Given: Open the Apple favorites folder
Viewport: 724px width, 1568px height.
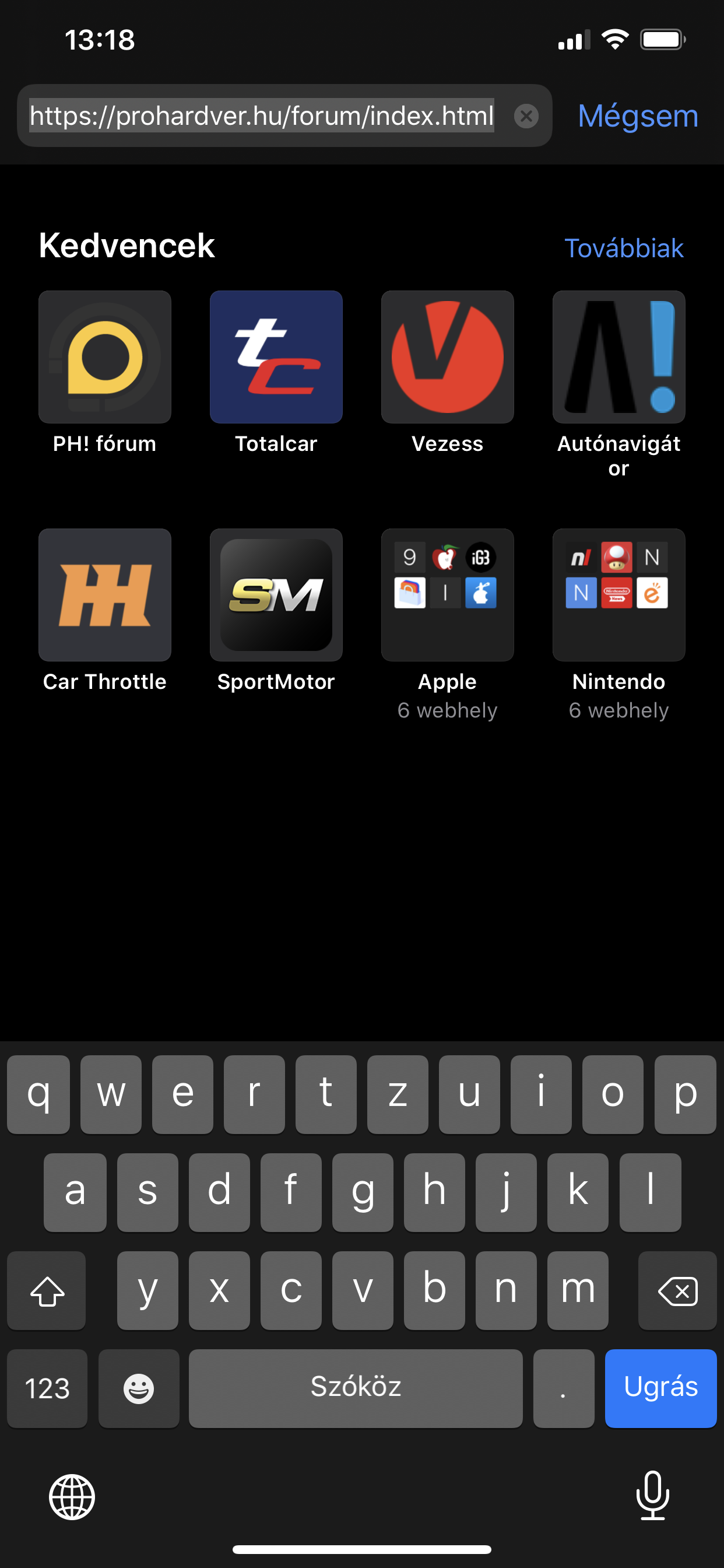Looking at the screenshot, I should pyautogui.click(x=447, y=596).
